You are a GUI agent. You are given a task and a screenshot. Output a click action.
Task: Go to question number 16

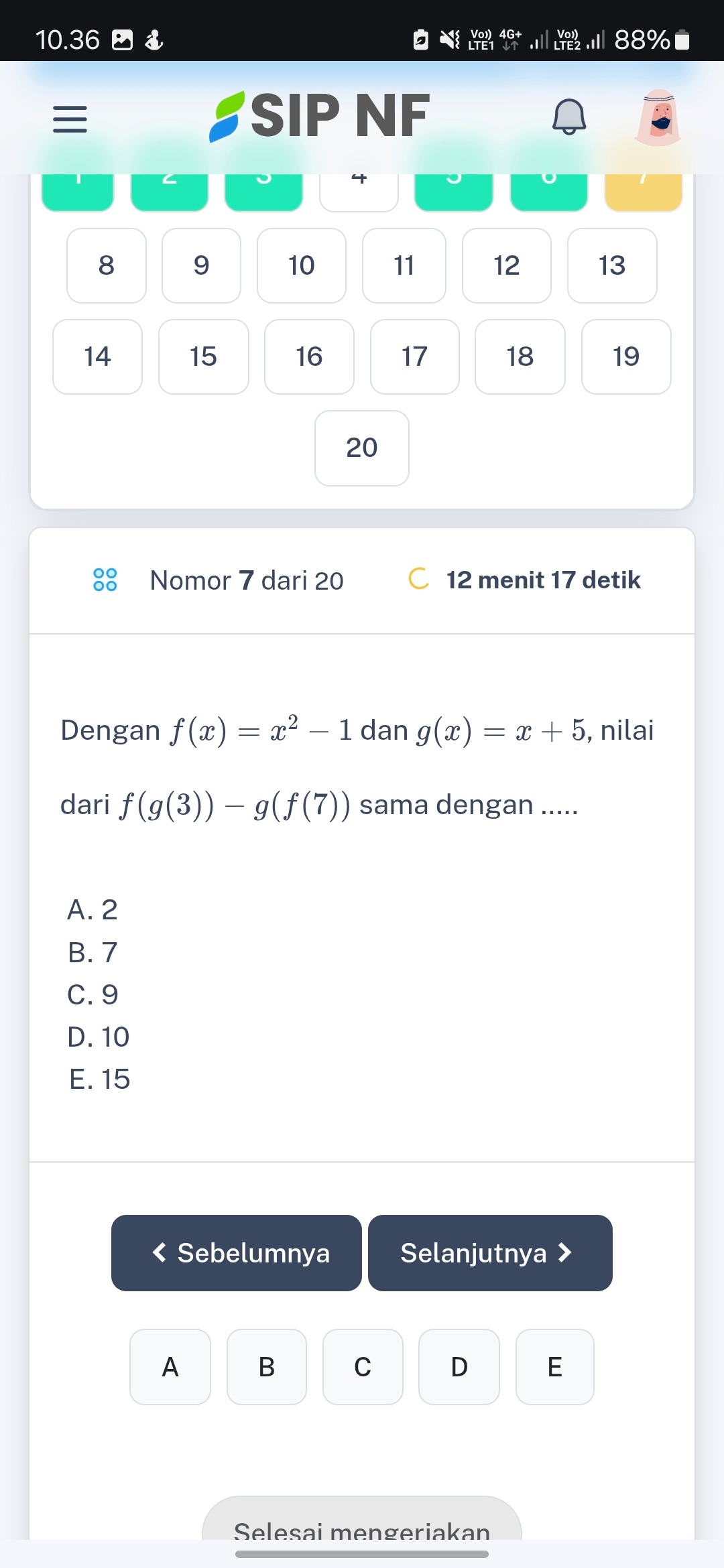(x=309, y=356)
